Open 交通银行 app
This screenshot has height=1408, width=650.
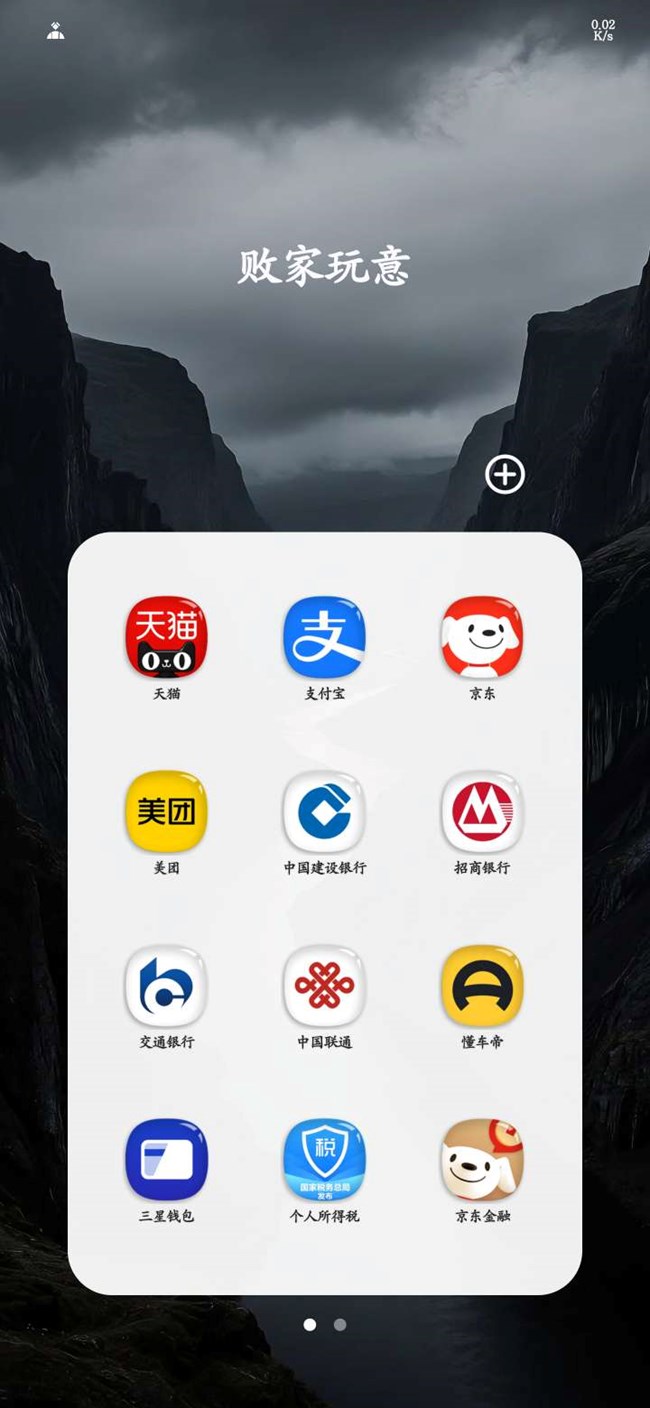(x=167, y=986)
